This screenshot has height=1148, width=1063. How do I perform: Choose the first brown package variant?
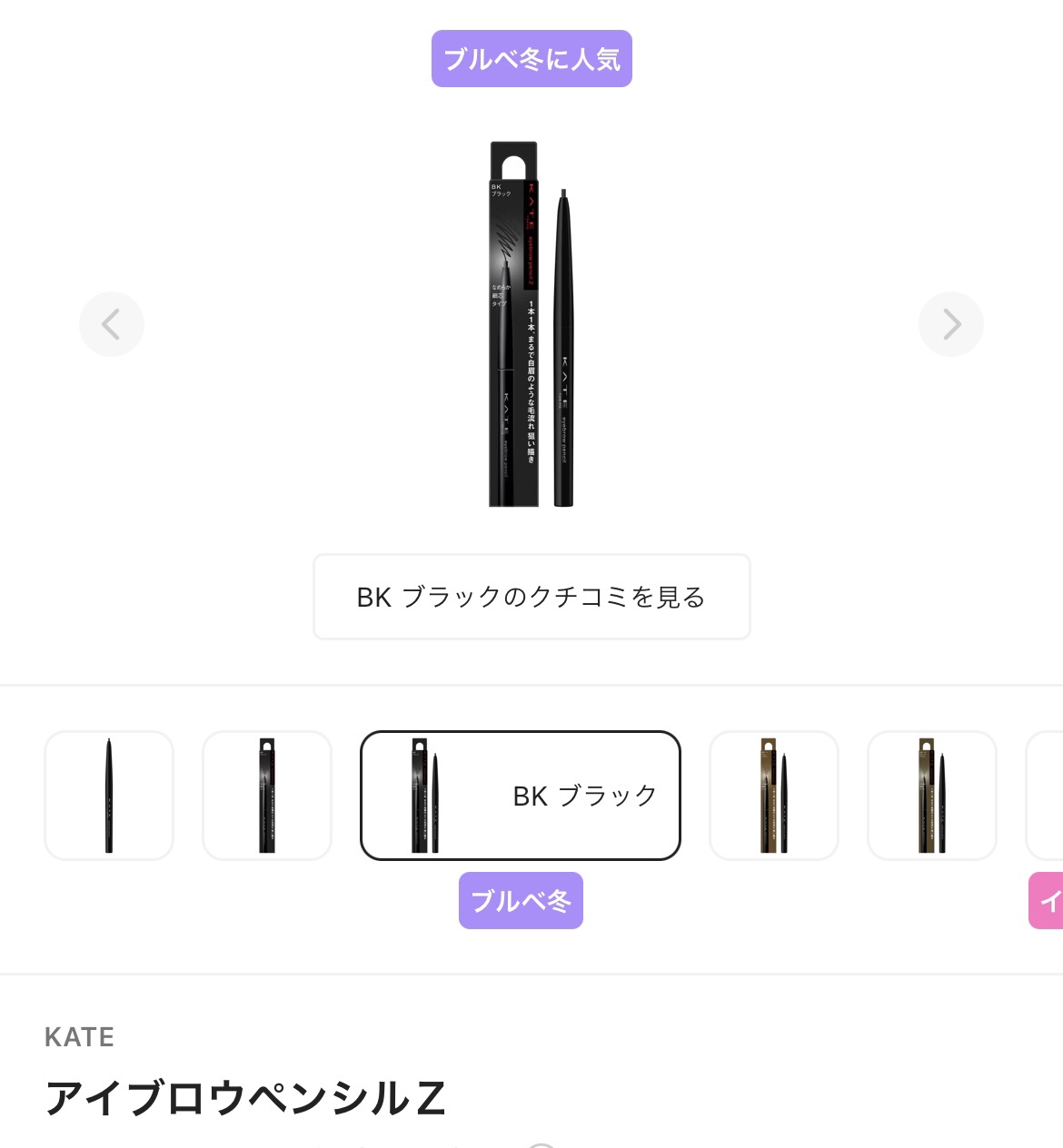coord(774,796)
